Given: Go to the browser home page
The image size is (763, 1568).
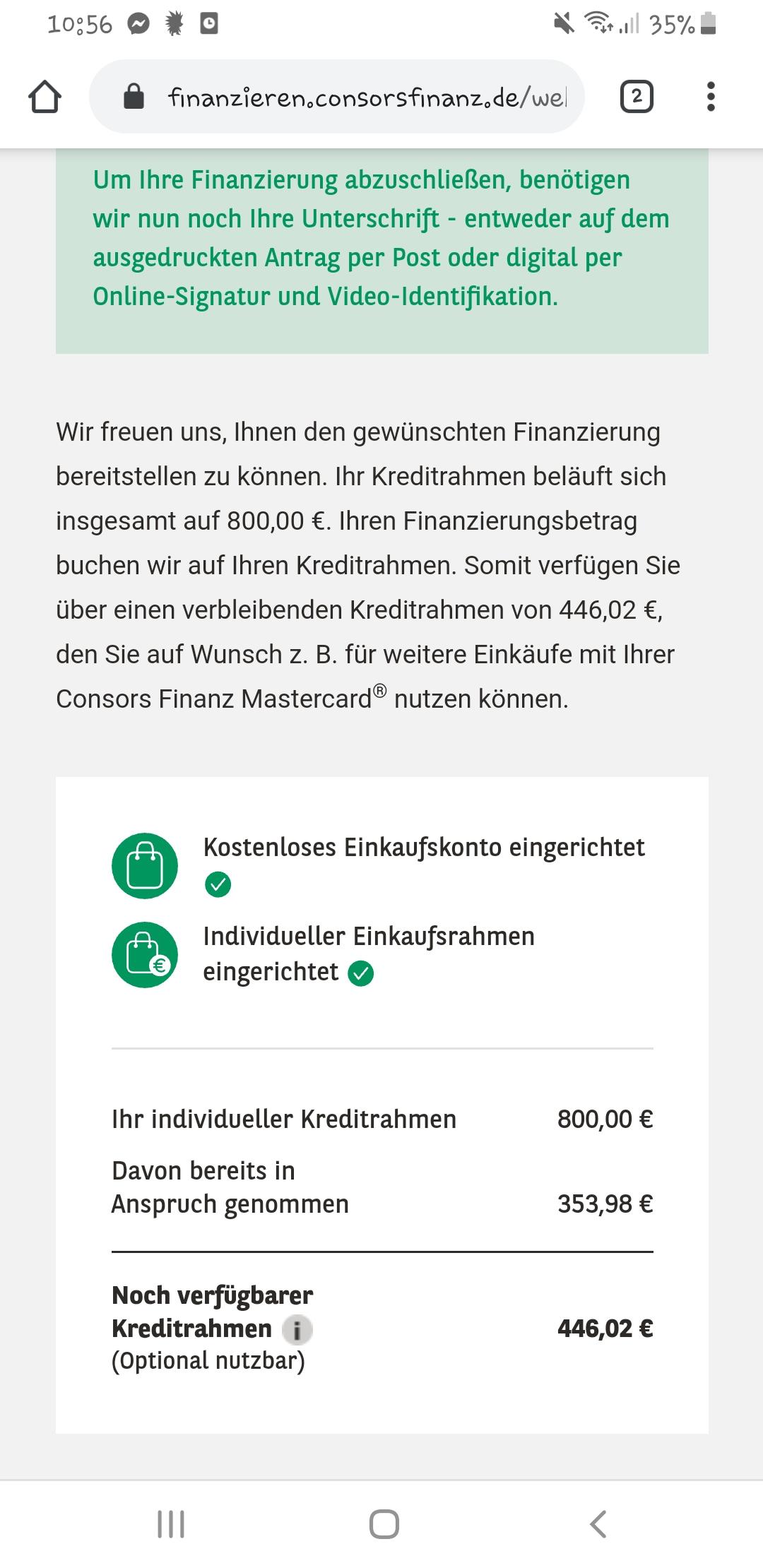Looking at the screenshot, I should tap(45, 97).
